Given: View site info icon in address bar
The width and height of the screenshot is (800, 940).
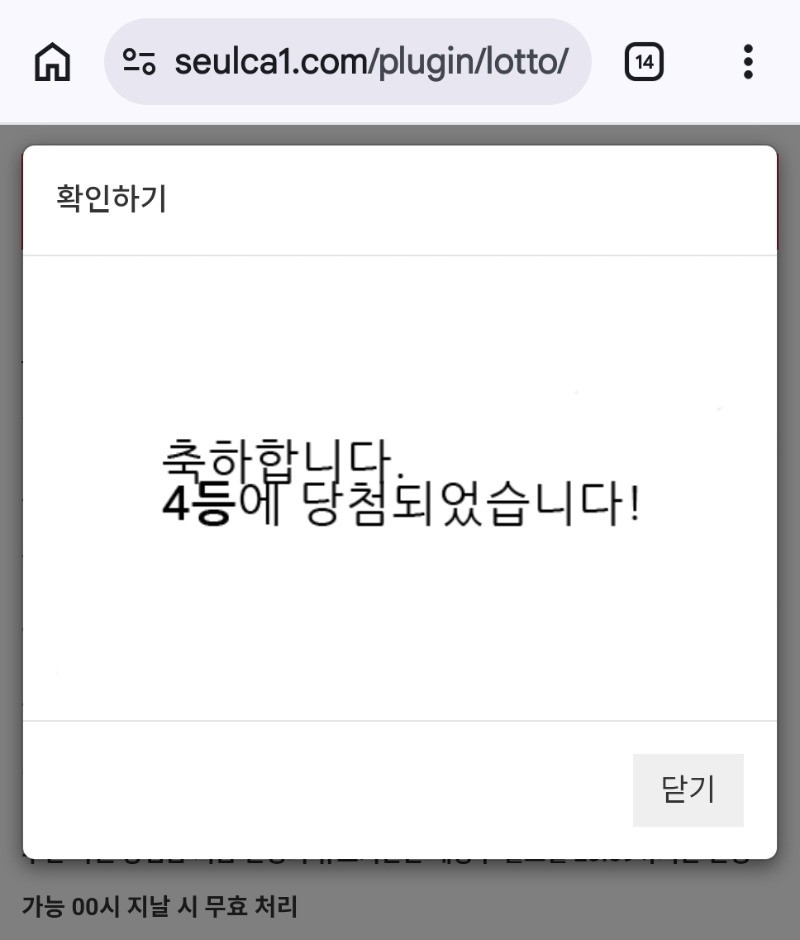Looking at the screenshot, I should pyautogui.click(x=139, y=62).
